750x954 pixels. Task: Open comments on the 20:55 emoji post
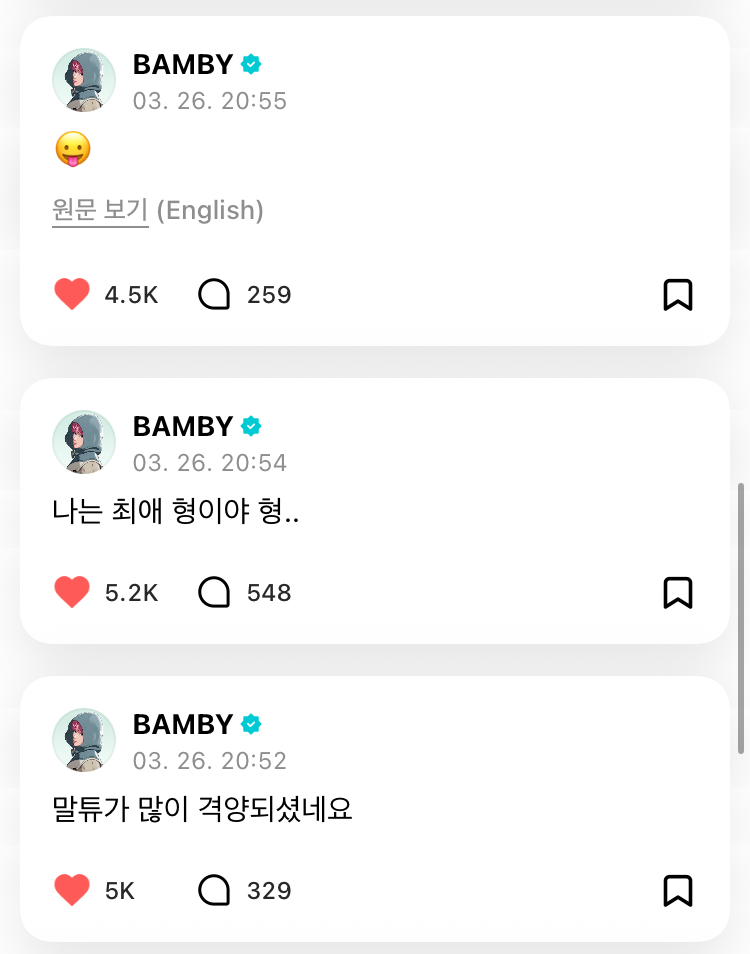click(214, 295)
